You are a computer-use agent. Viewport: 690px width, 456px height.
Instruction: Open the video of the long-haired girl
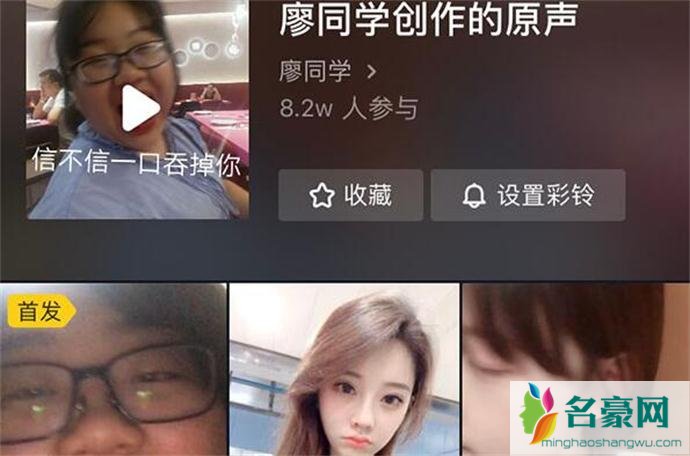pos(344,370)
